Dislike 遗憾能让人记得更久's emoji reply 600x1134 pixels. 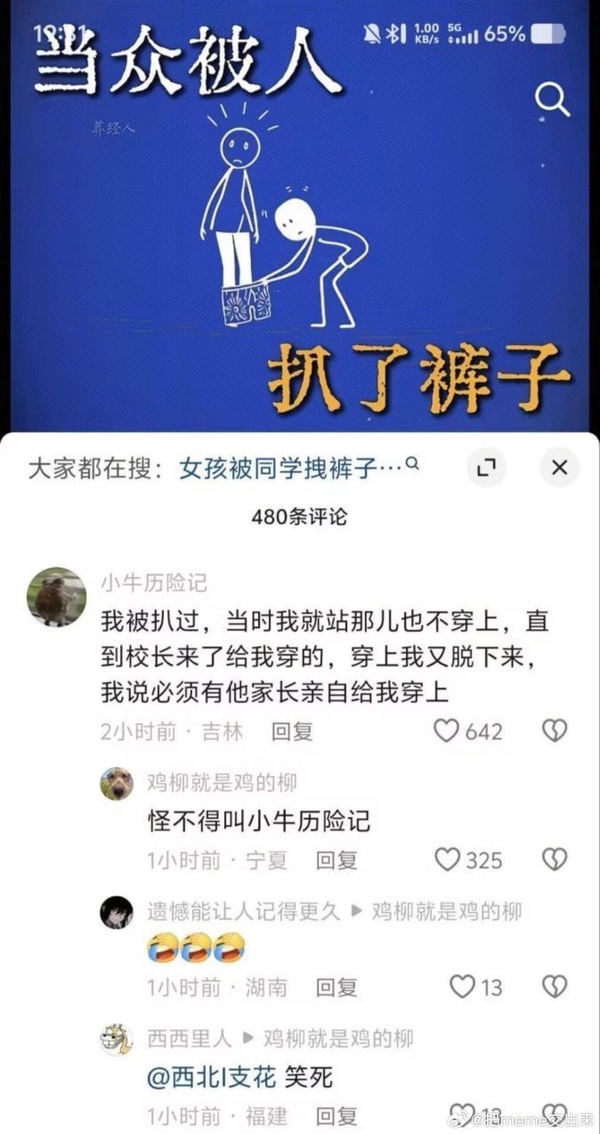[554, 987]
